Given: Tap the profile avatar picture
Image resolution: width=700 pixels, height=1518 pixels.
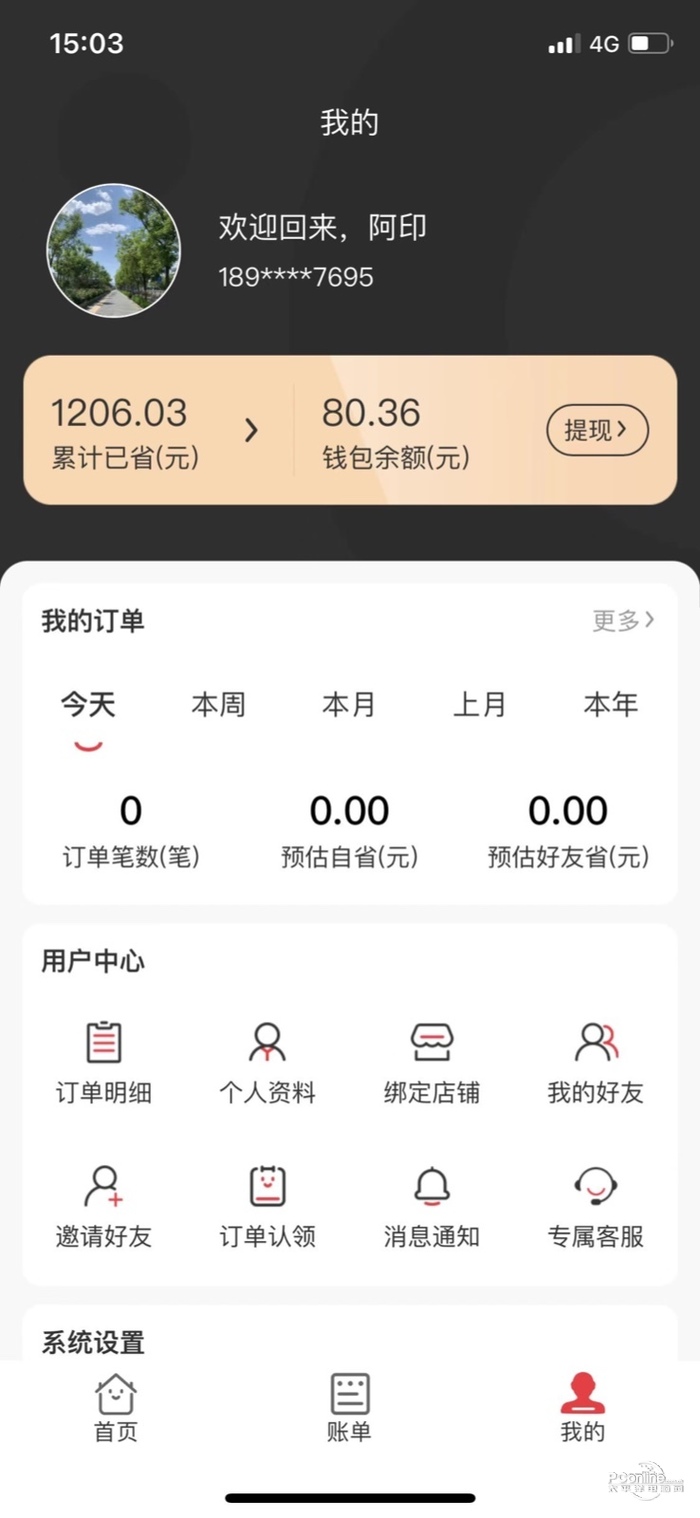Looking at the screenshot, I should click(114, 251).
